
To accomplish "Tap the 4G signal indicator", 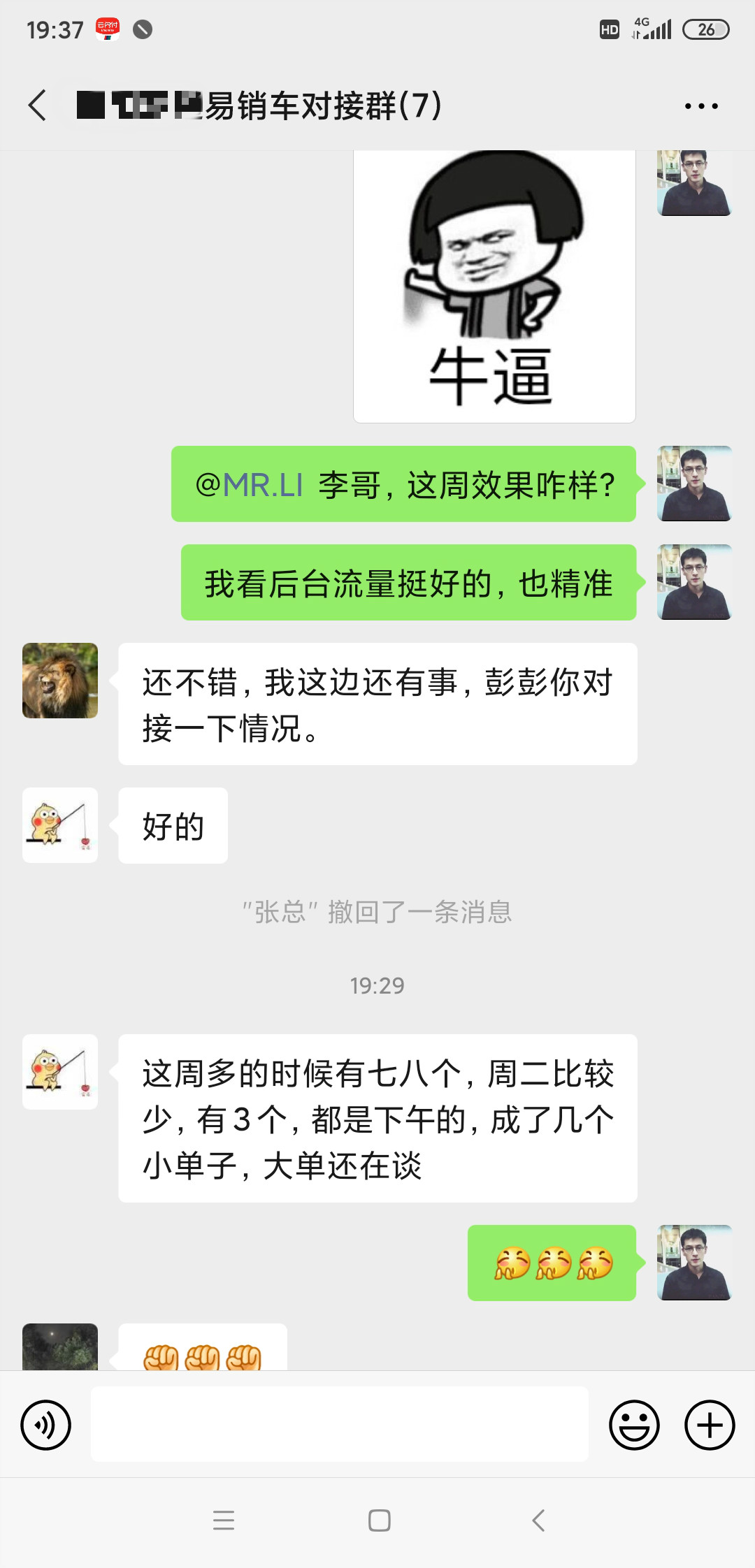I will pyautogui.click(x=650, y=29).
